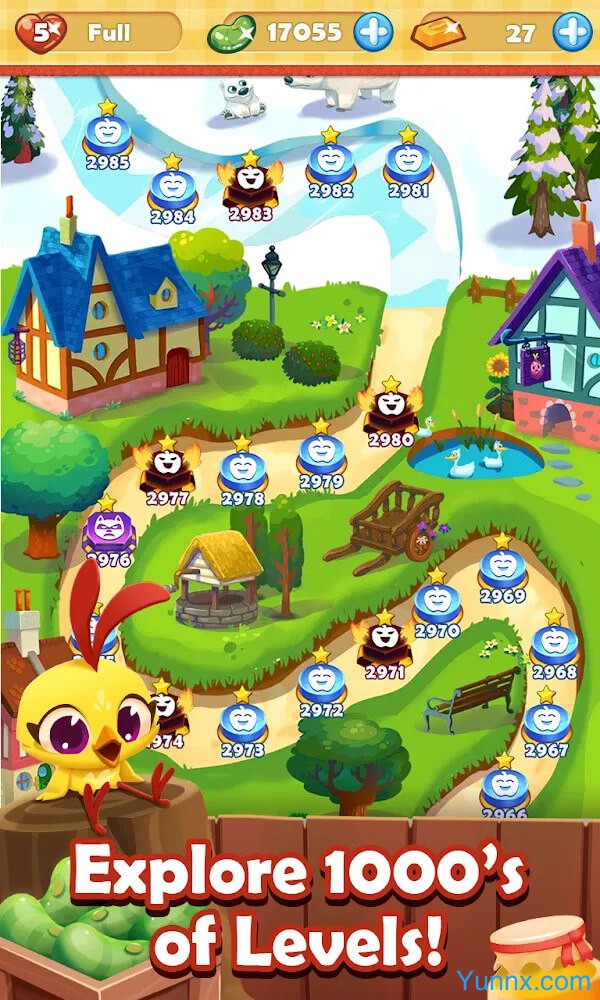Add gold bars with the plus button
The image size is (600, 1000).
pyautogui.click(x=573, y=33)
